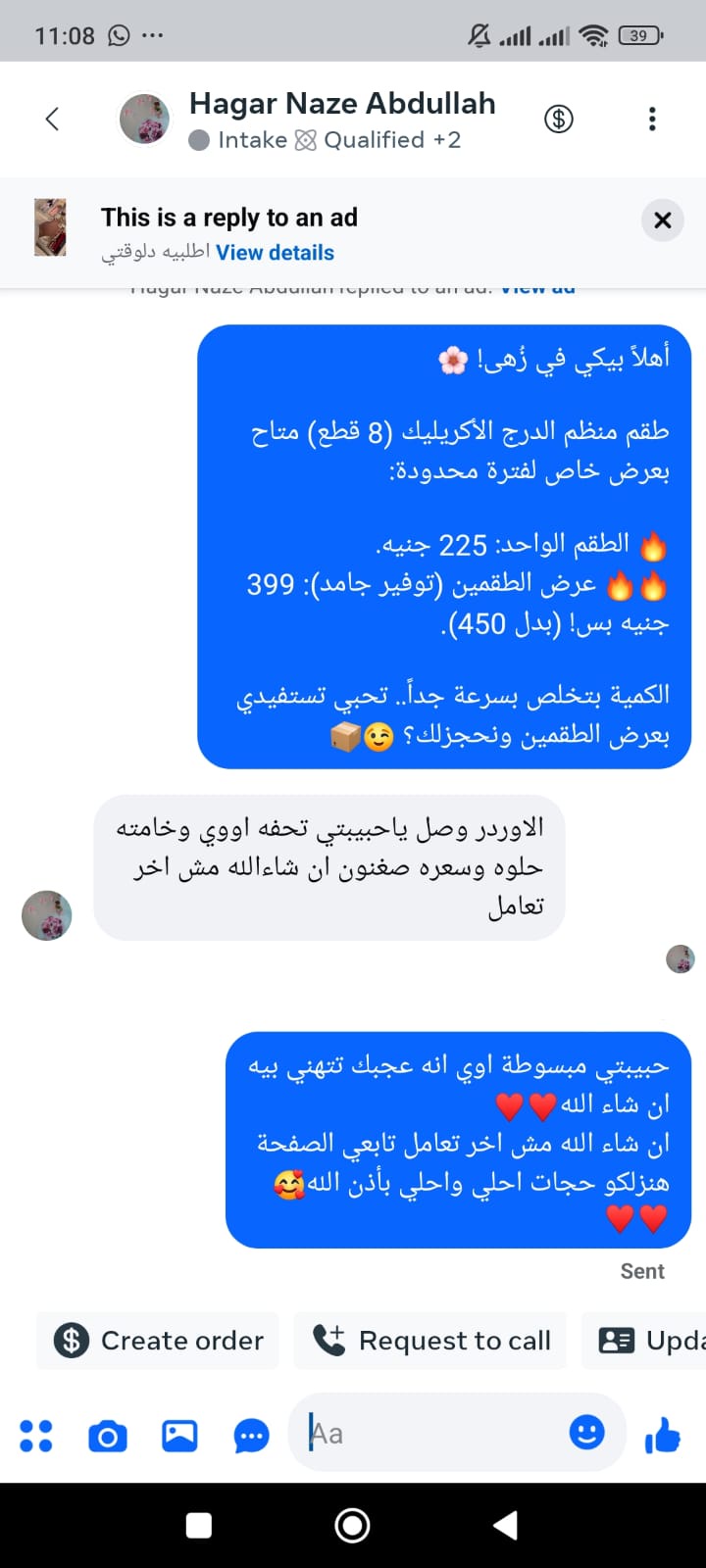The width and height of the screenshot is (706, 1568).
Task: Go back from the chat
Action: [52, 119]
